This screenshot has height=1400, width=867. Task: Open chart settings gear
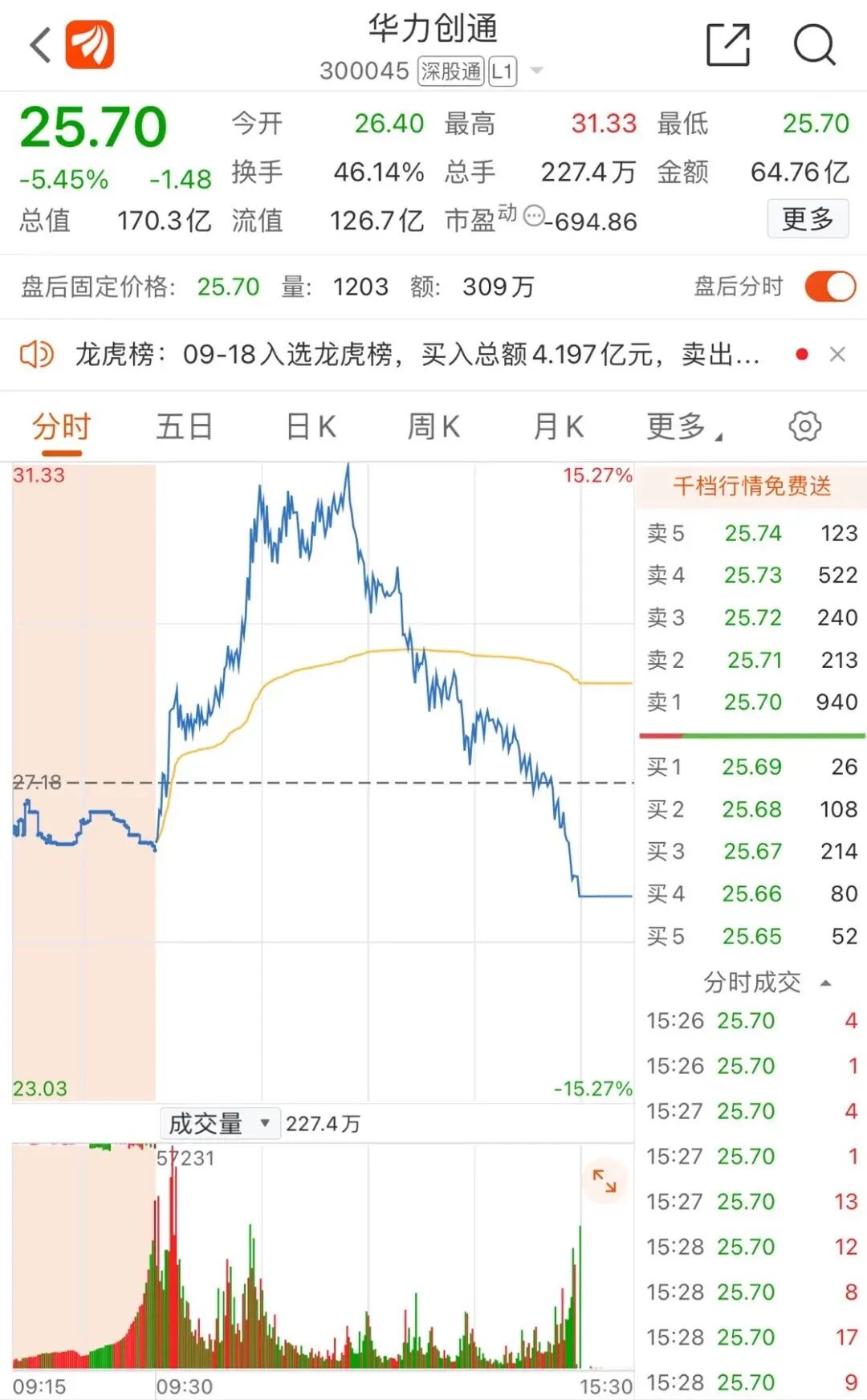[x=804, y=426]
